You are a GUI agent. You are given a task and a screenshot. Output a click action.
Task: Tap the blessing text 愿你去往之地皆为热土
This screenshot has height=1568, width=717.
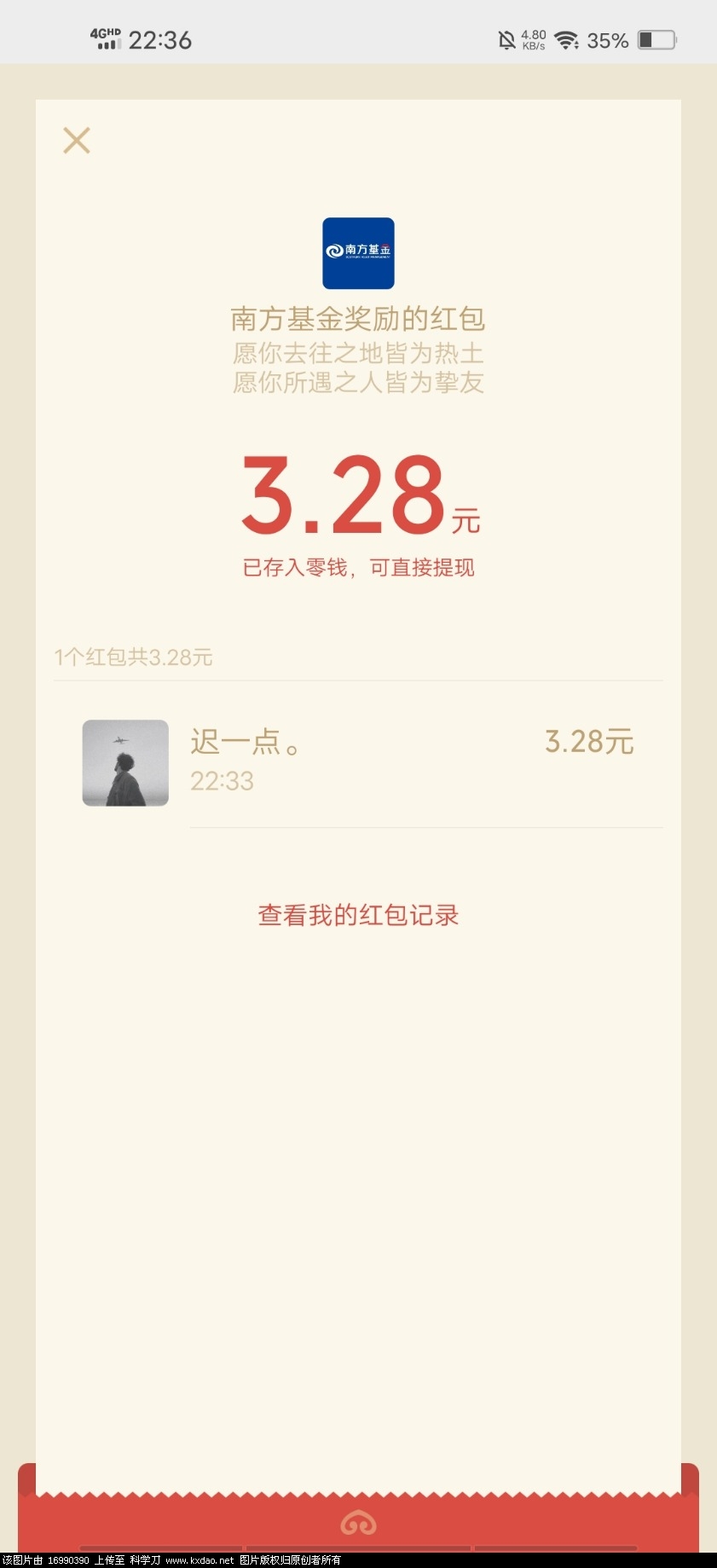[x=358, y=352]
